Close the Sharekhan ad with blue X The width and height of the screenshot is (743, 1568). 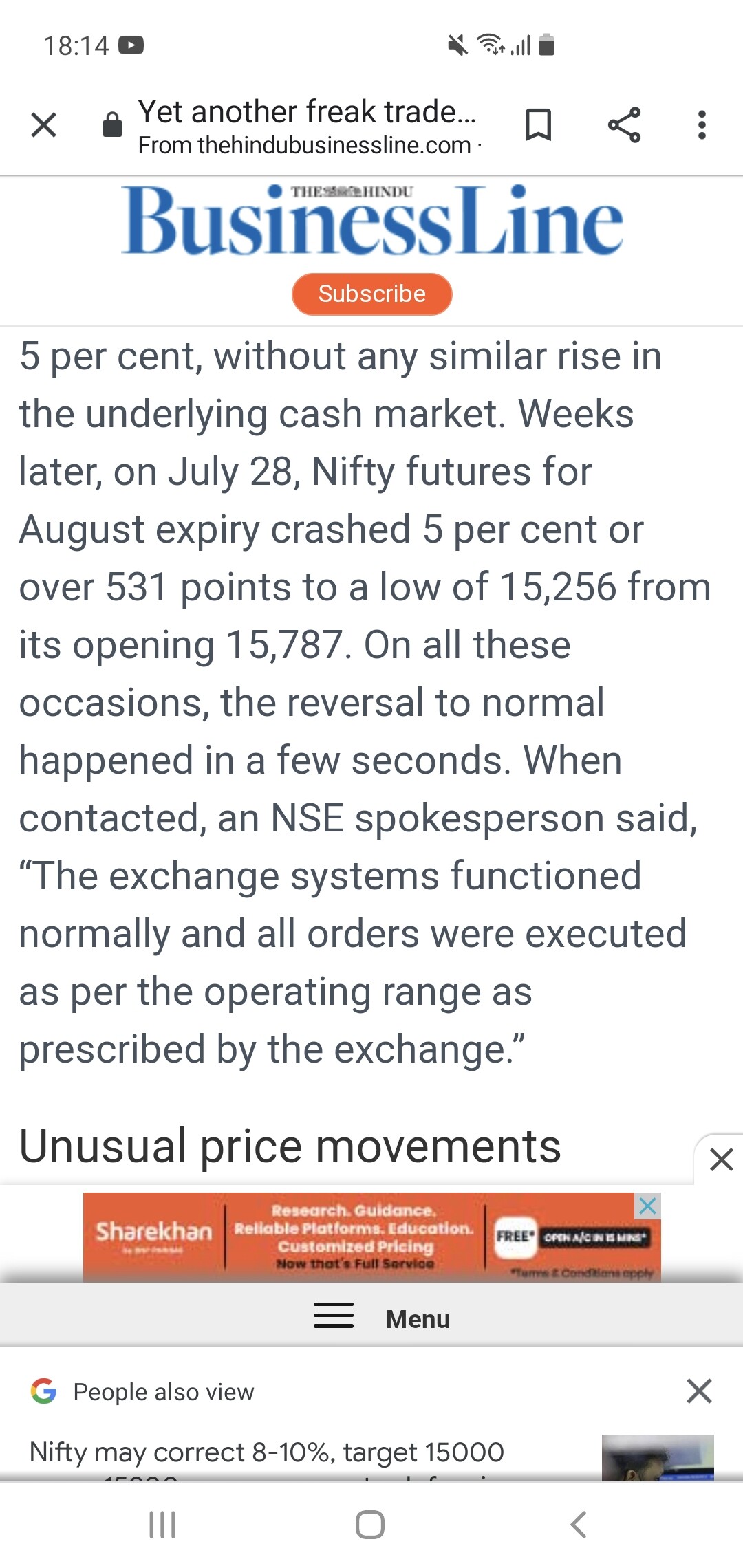pos(647,1206)
